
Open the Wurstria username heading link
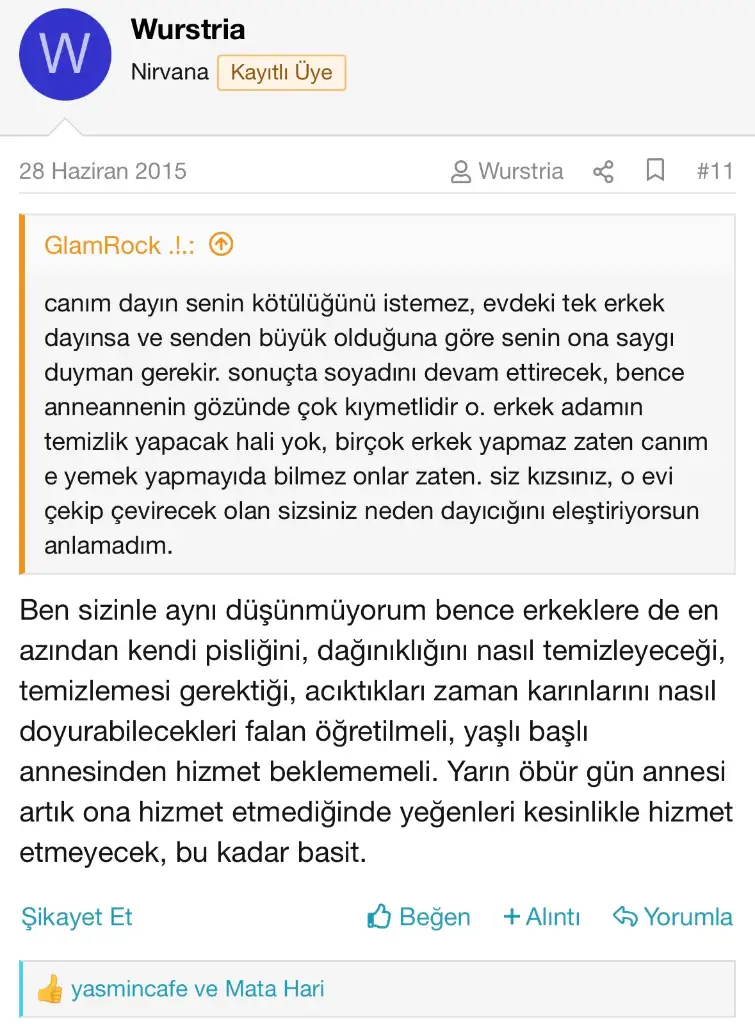(x=188, y=29)
